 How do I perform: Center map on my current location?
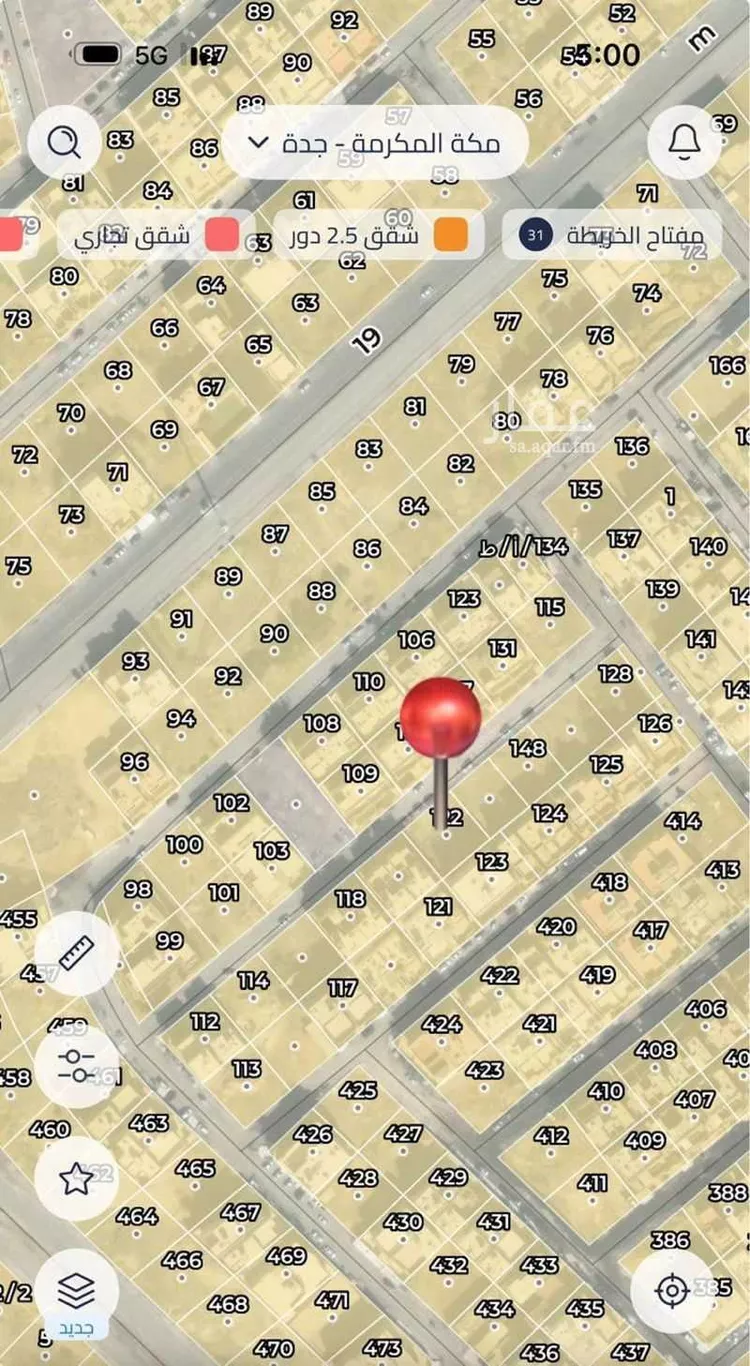(673, 1291)
